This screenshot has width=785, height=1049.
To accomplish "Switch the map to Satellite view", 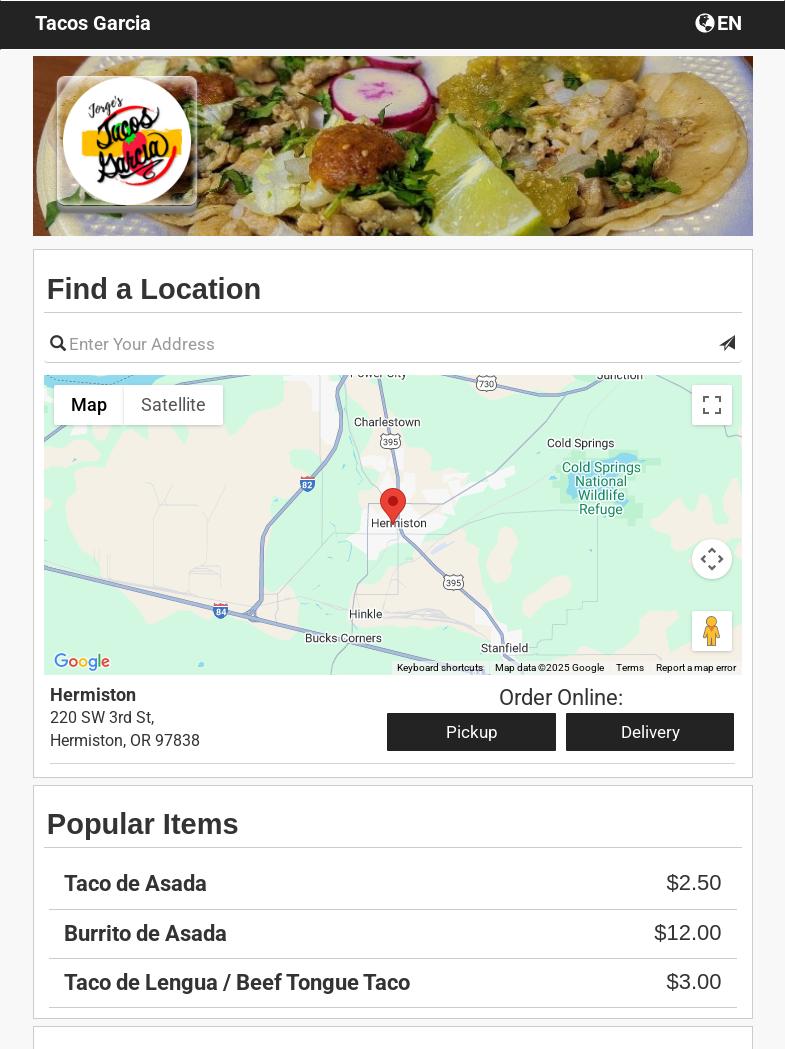I will coord(172,405).
